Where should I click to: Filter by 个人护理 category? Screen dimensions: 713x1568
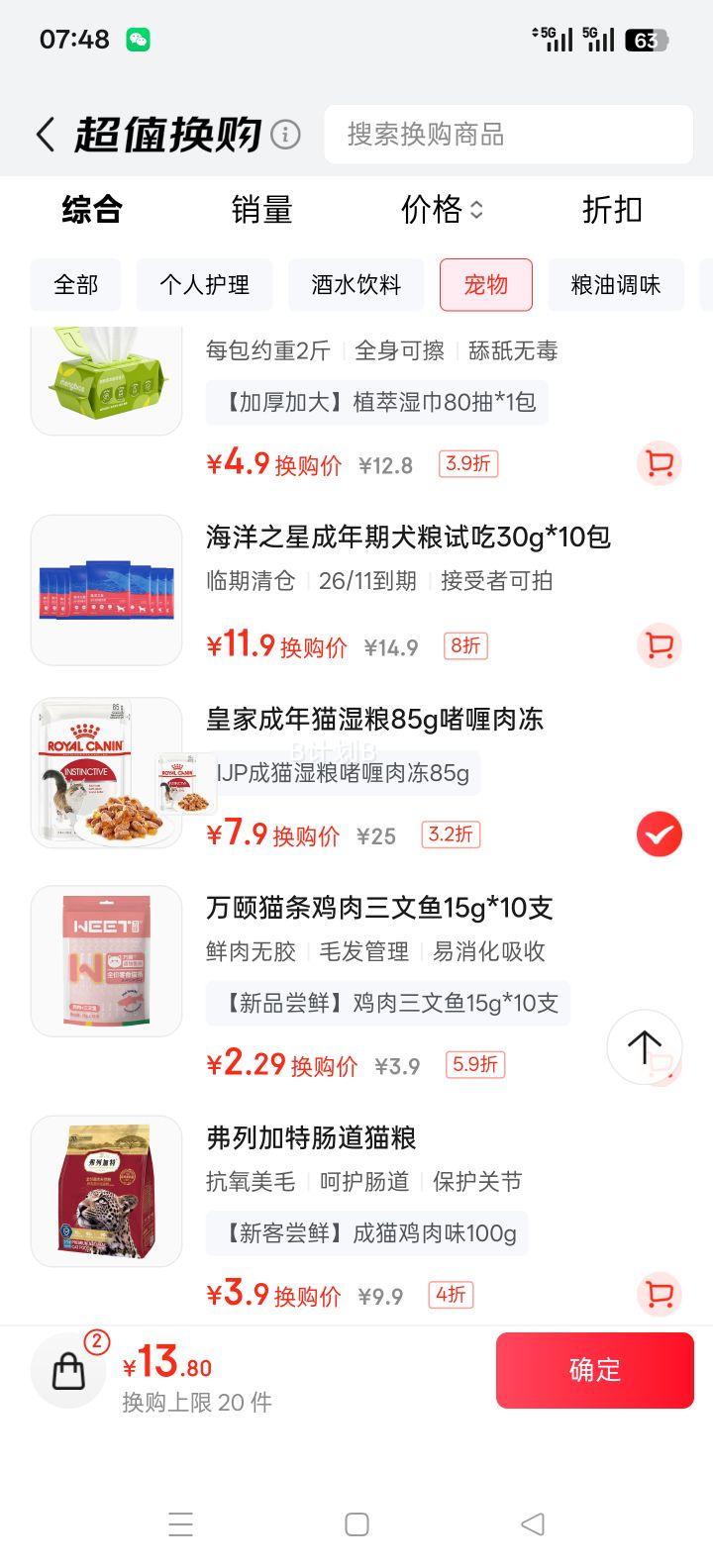[205, 285]
